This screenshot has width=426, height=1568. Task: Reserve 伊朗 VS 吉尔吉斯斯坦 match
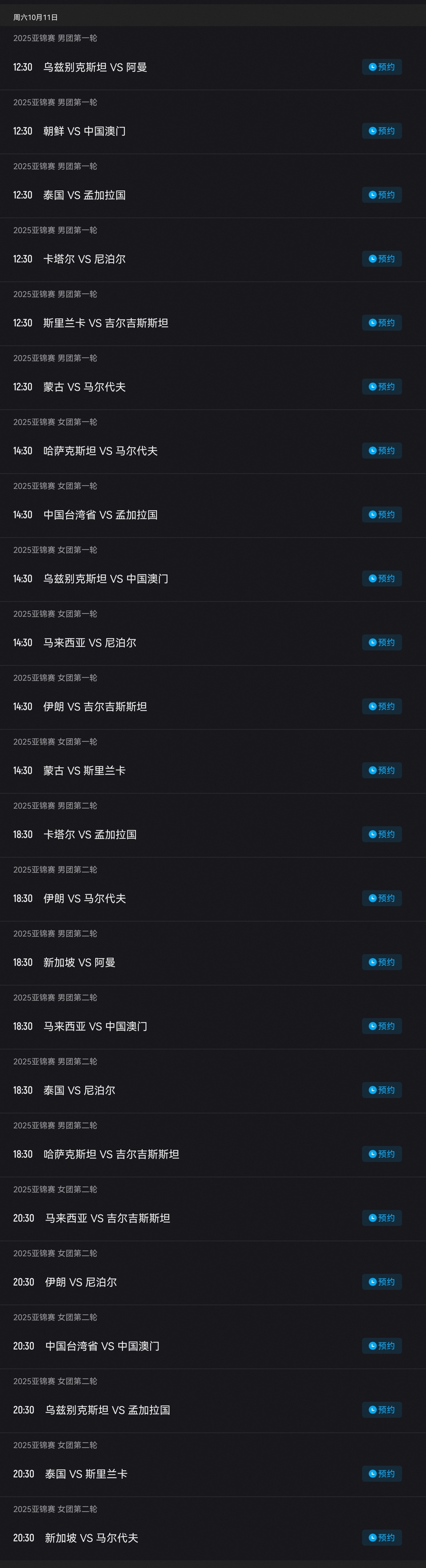click(x=382, y=706)
